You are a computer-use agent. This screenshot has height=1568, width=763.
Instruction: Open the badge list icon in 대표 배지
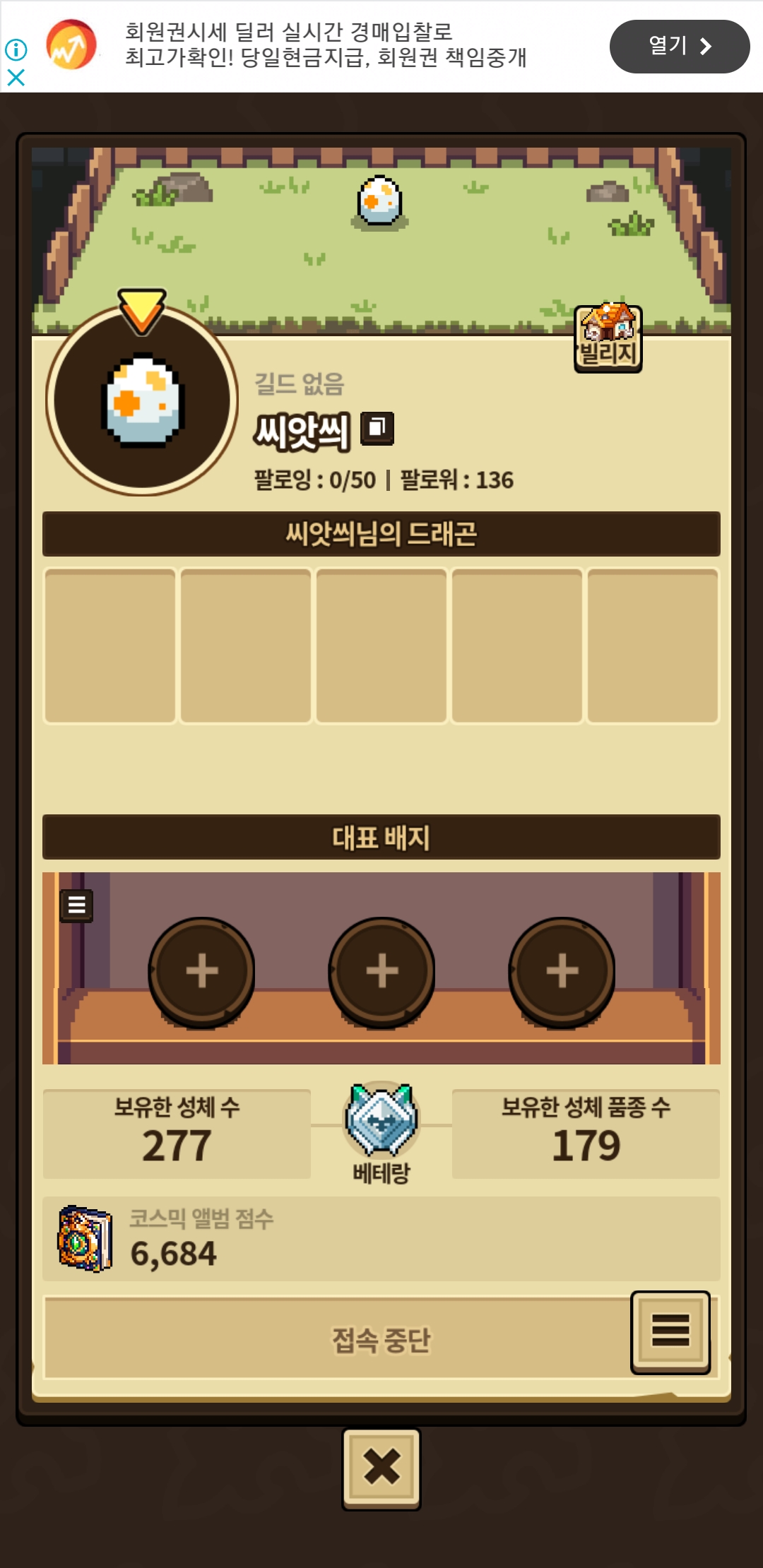[77, 905]
